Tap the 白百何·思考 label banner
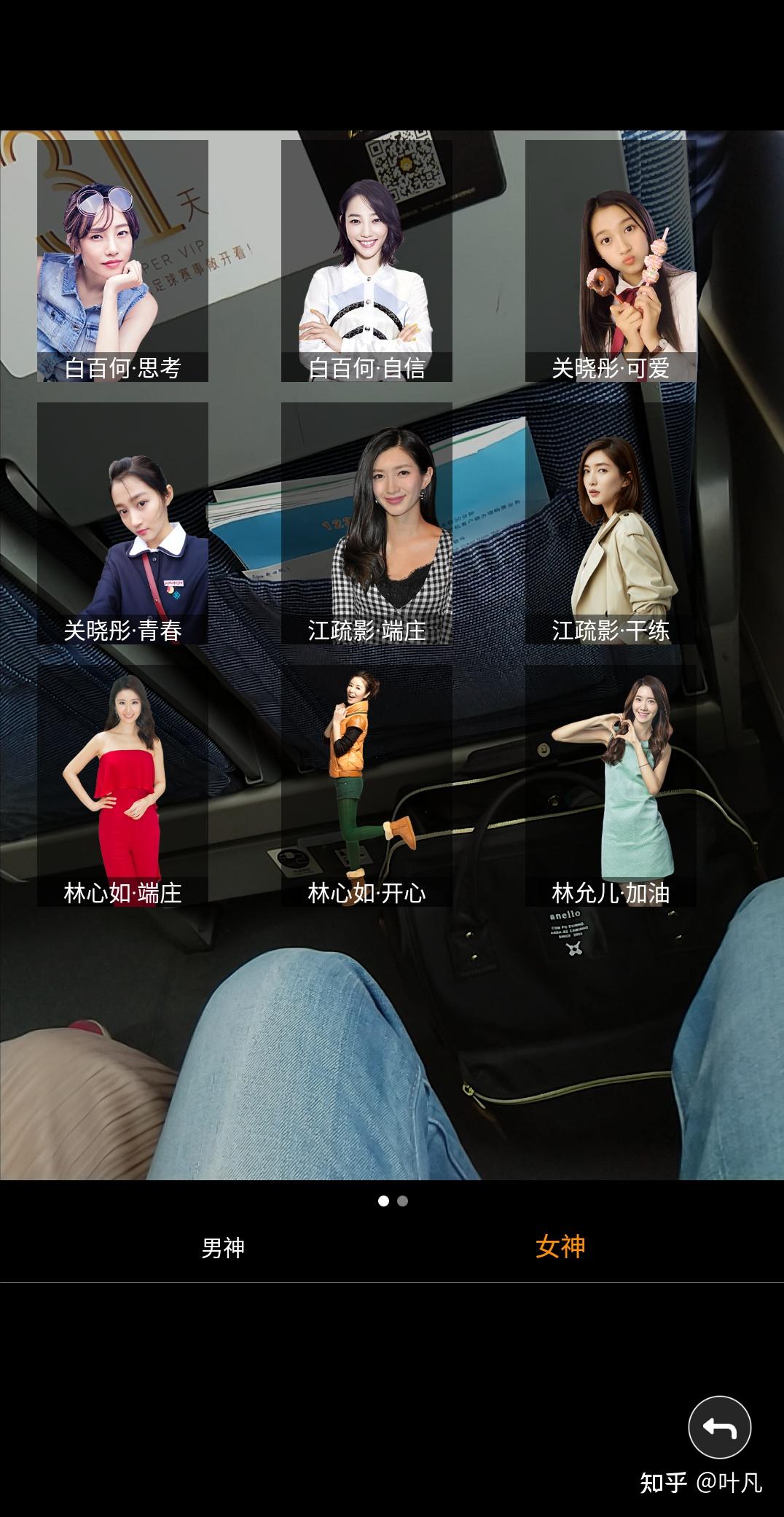Screen dimensions: 784x1517 (122, 369)
